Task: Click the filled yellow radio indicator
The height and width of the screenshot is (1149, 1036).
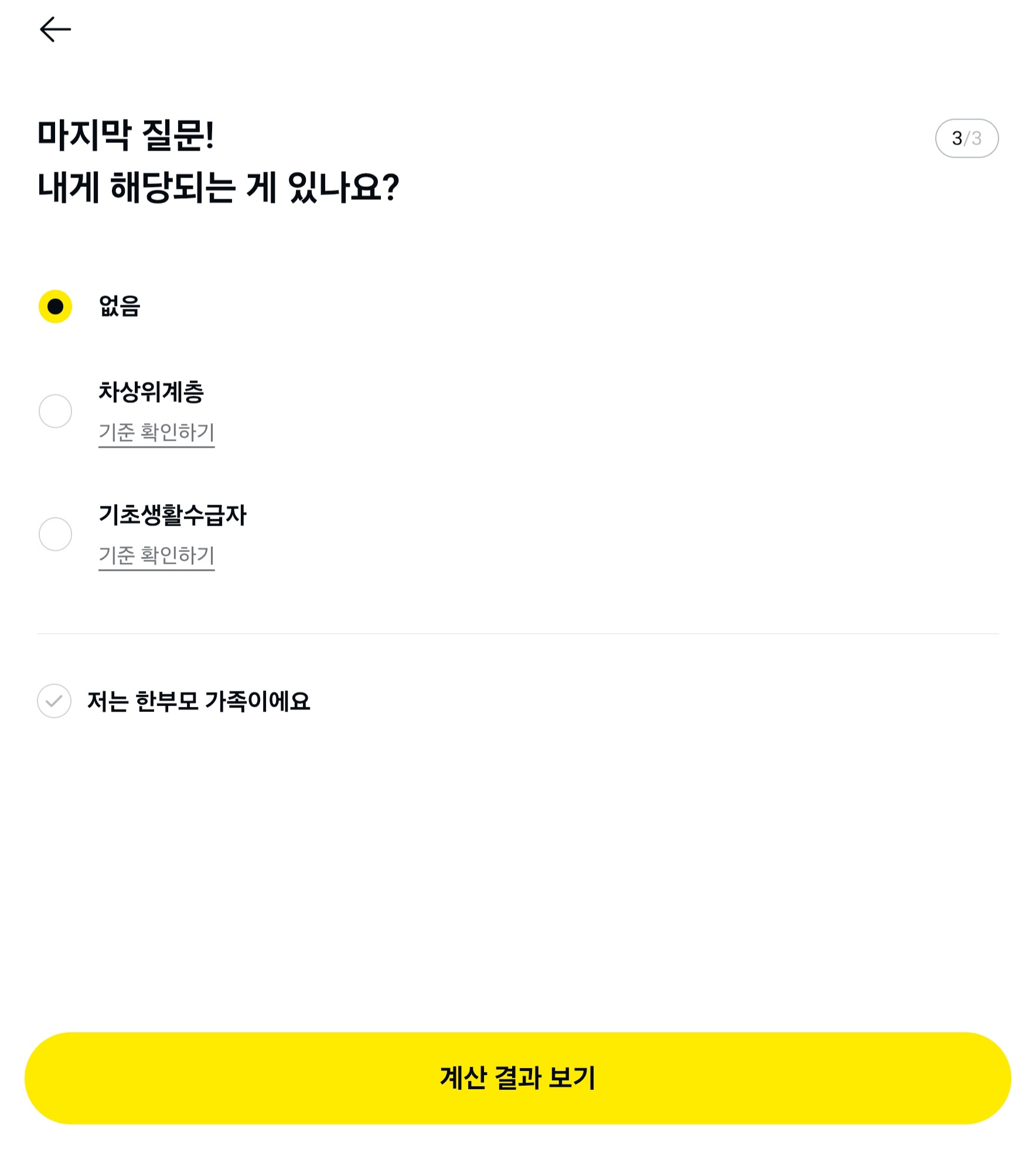Action: [56, 306]
